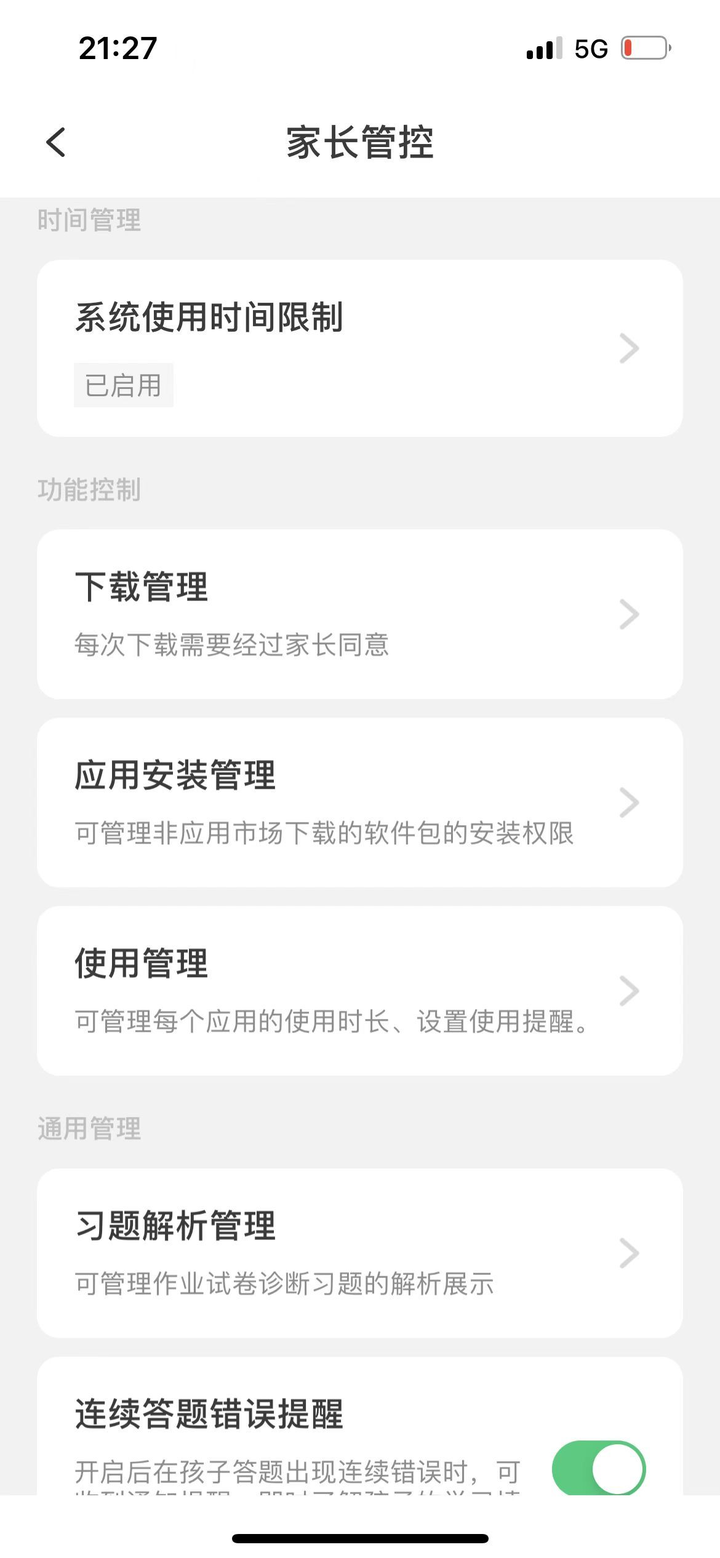Open 习题解析管理 settings

(x=360, y=1253)
